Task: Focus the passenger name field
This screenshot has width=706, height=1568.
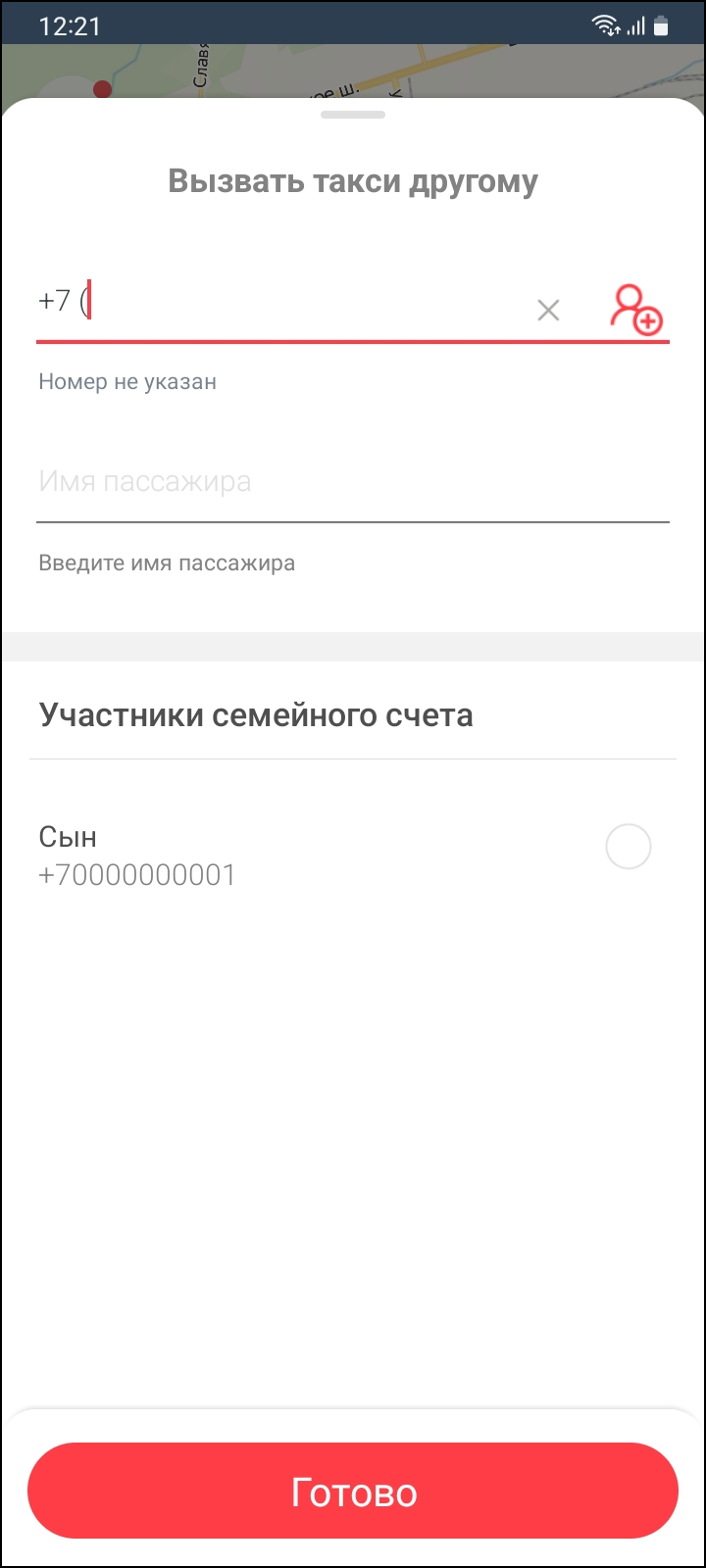Action: tap(353, 482)
